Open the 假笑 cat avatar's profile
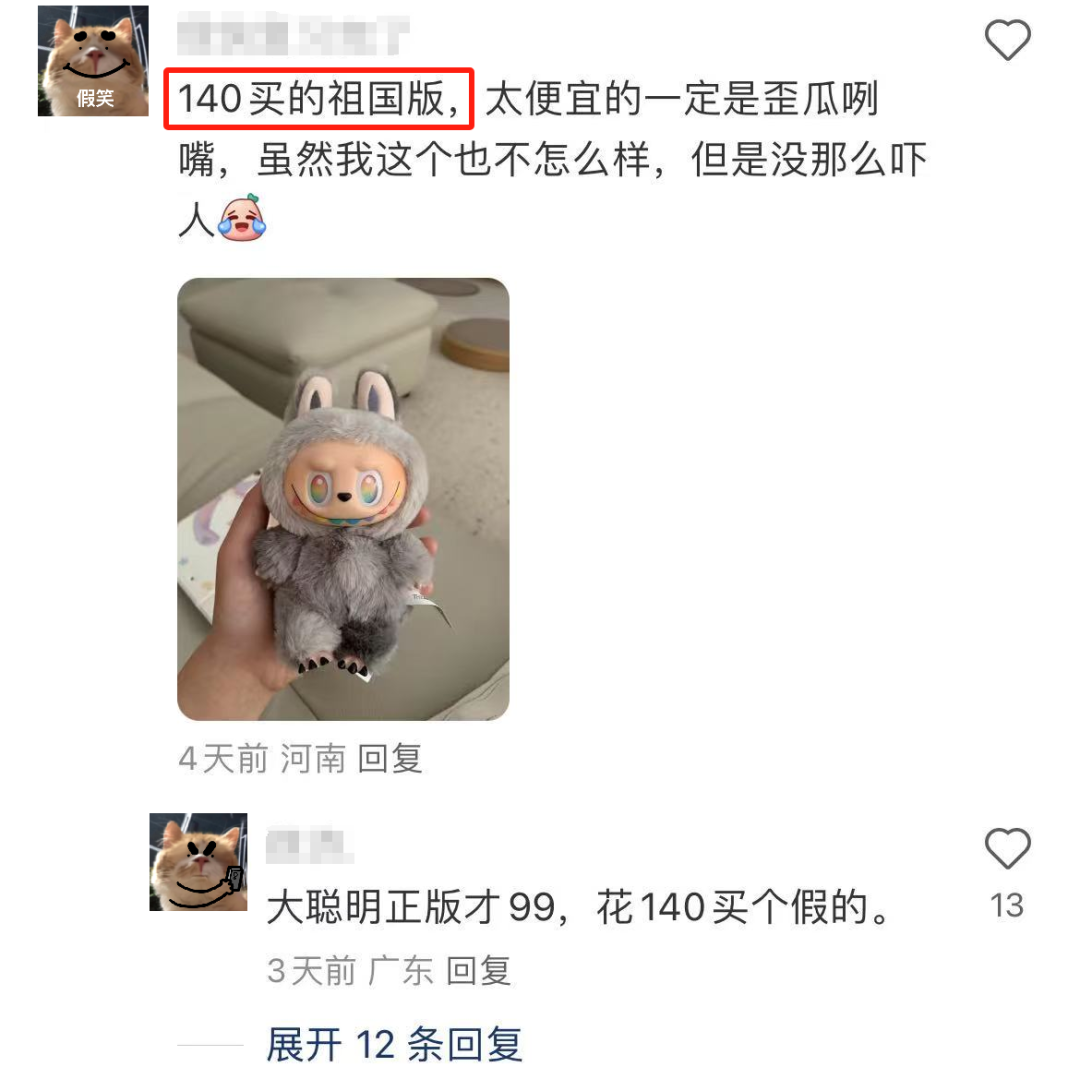Viewport: 1080px width, 1091px height. point(93,62)
